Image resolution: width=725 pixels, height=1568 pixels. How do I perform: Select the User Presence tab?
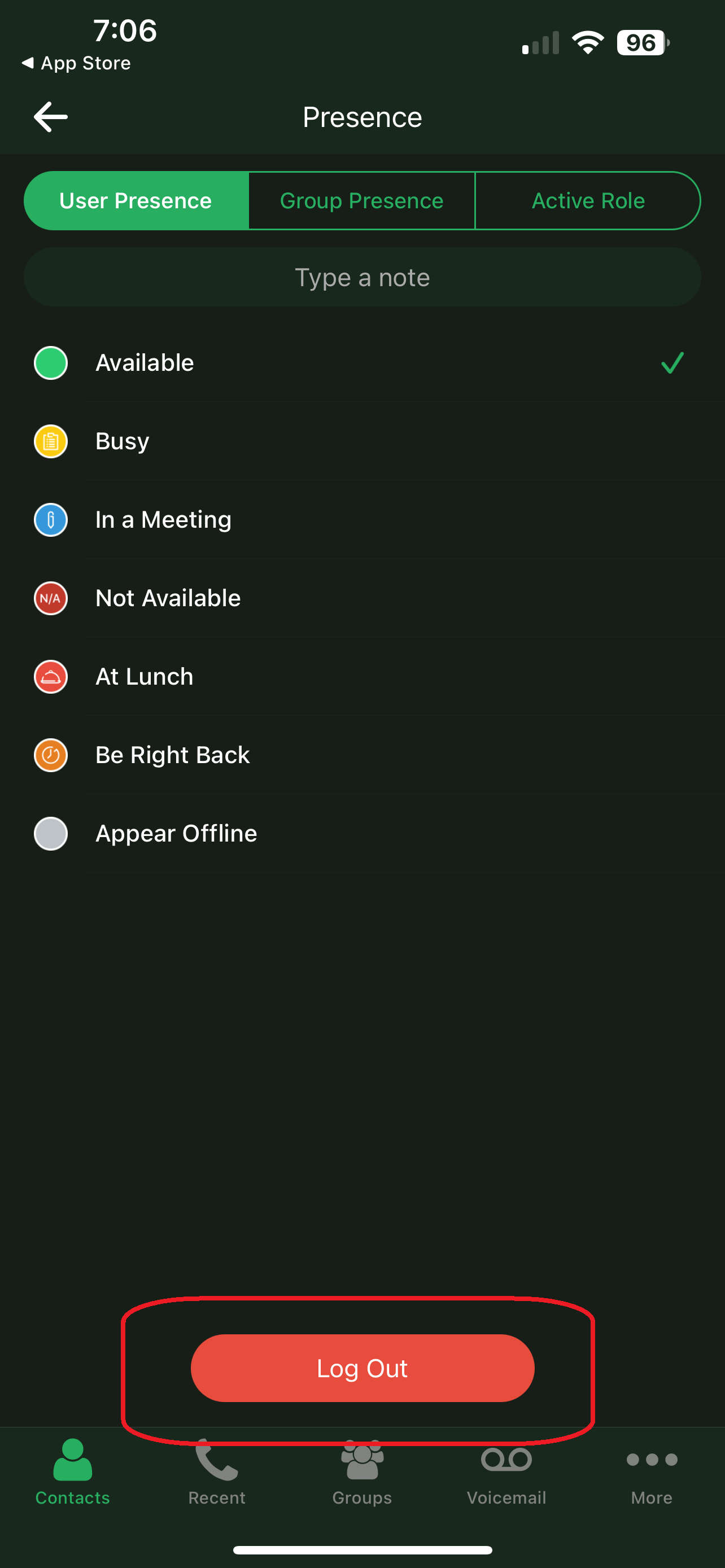pos(136,201)
